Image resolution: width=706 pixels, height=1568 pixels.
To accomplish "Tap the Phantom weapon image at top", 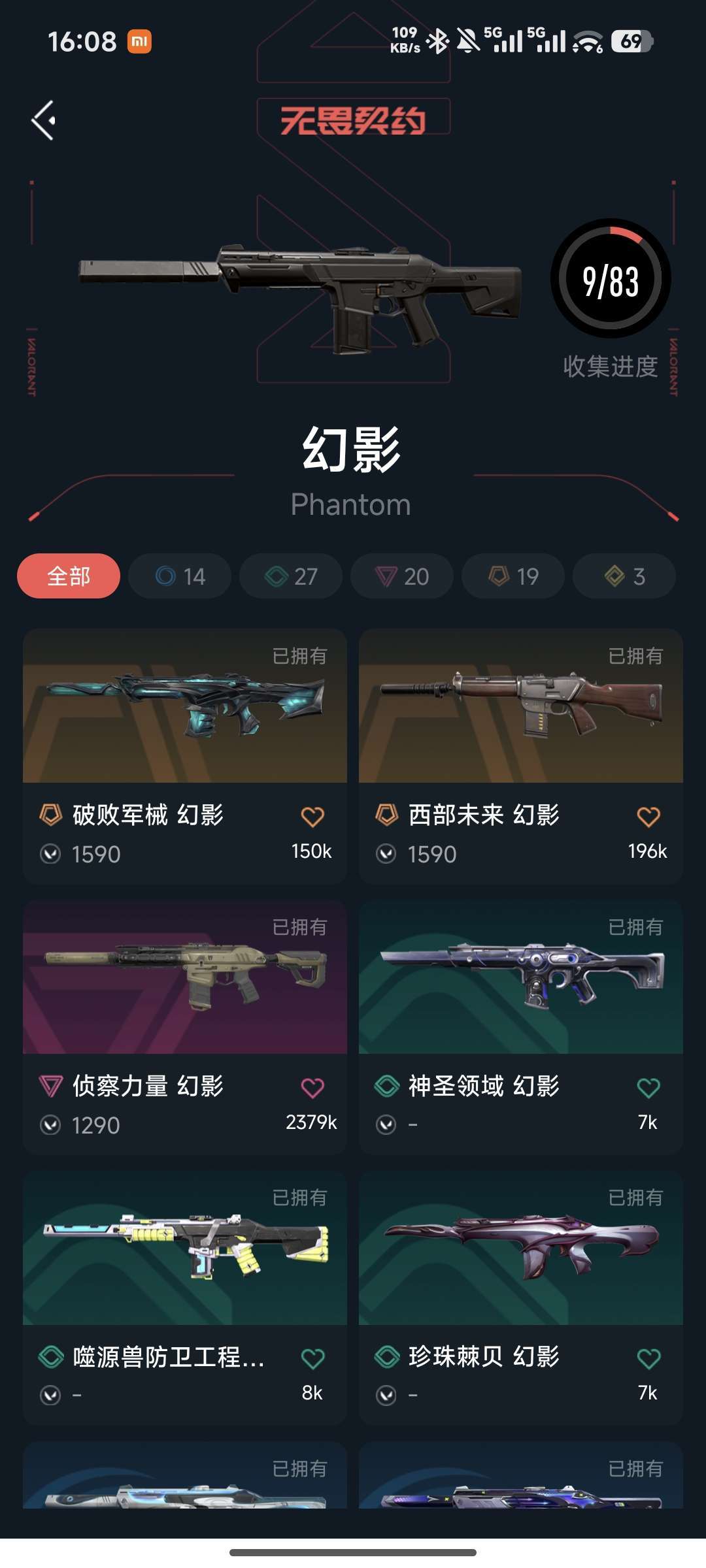I will click(294, 294).
